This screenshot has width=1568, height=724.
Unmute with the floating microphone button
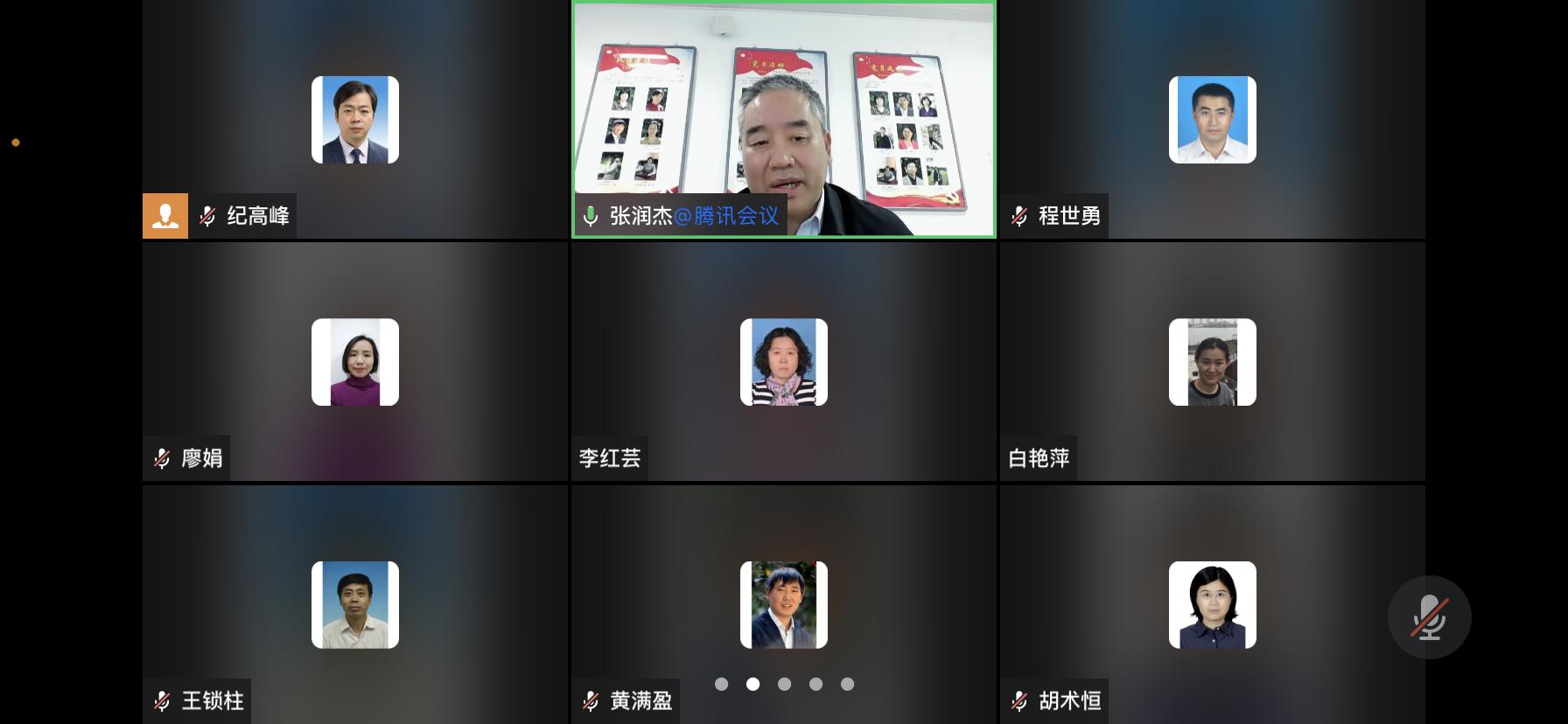click(1429, 617)
